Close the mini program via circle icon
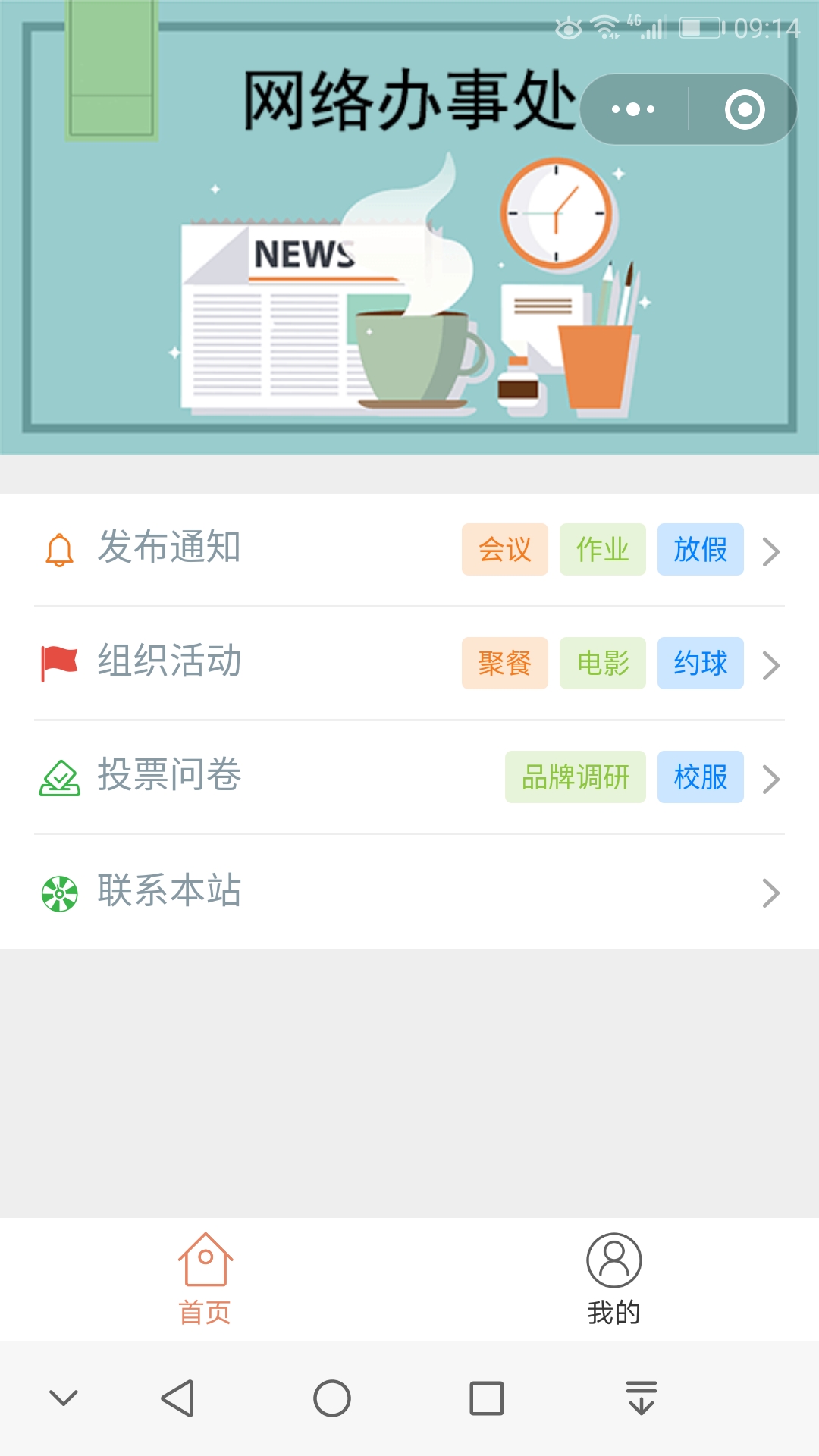Image resolution: width=819 pixels, height=1456 pixels. (x=745, y=109)
